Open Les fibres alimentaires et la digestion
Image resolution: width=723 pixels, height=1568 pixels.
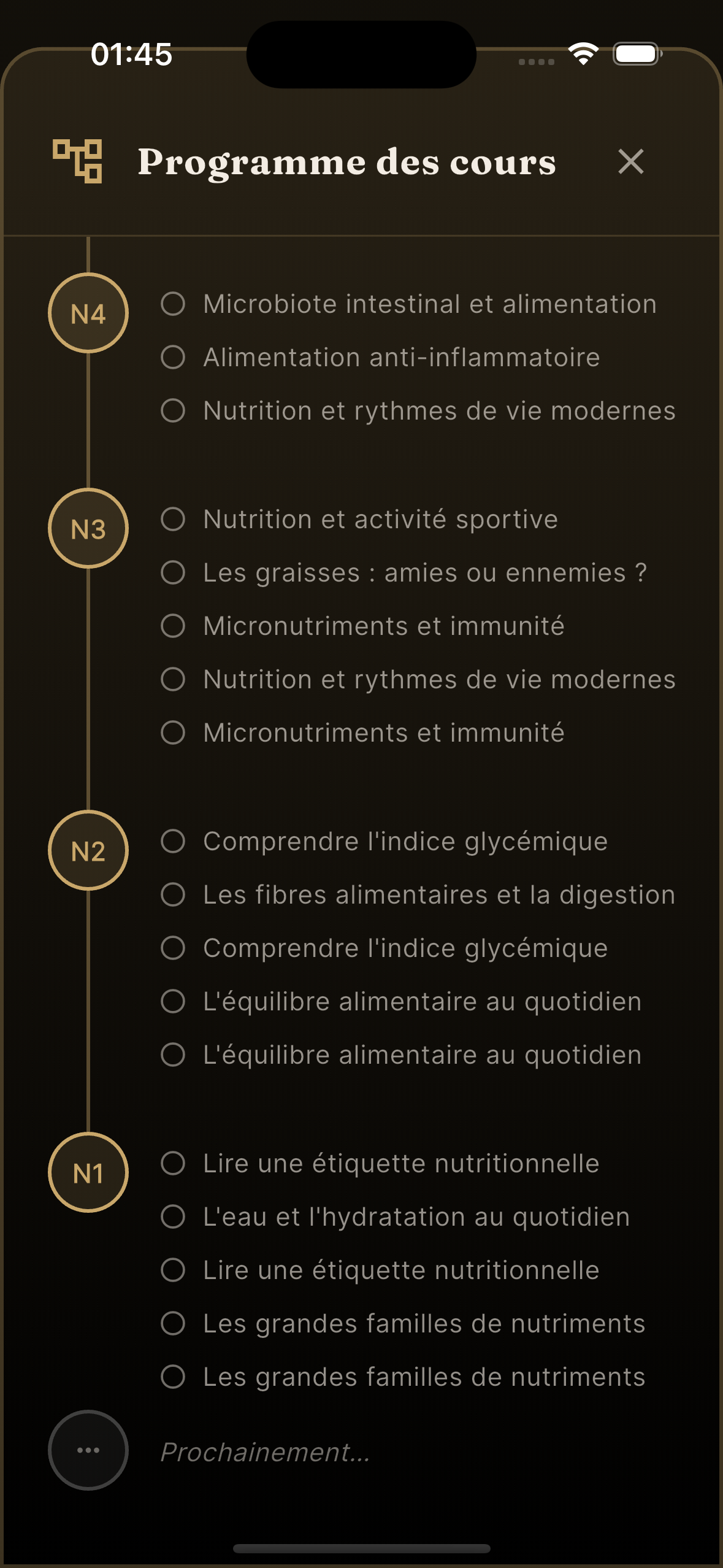coord(418,895)
